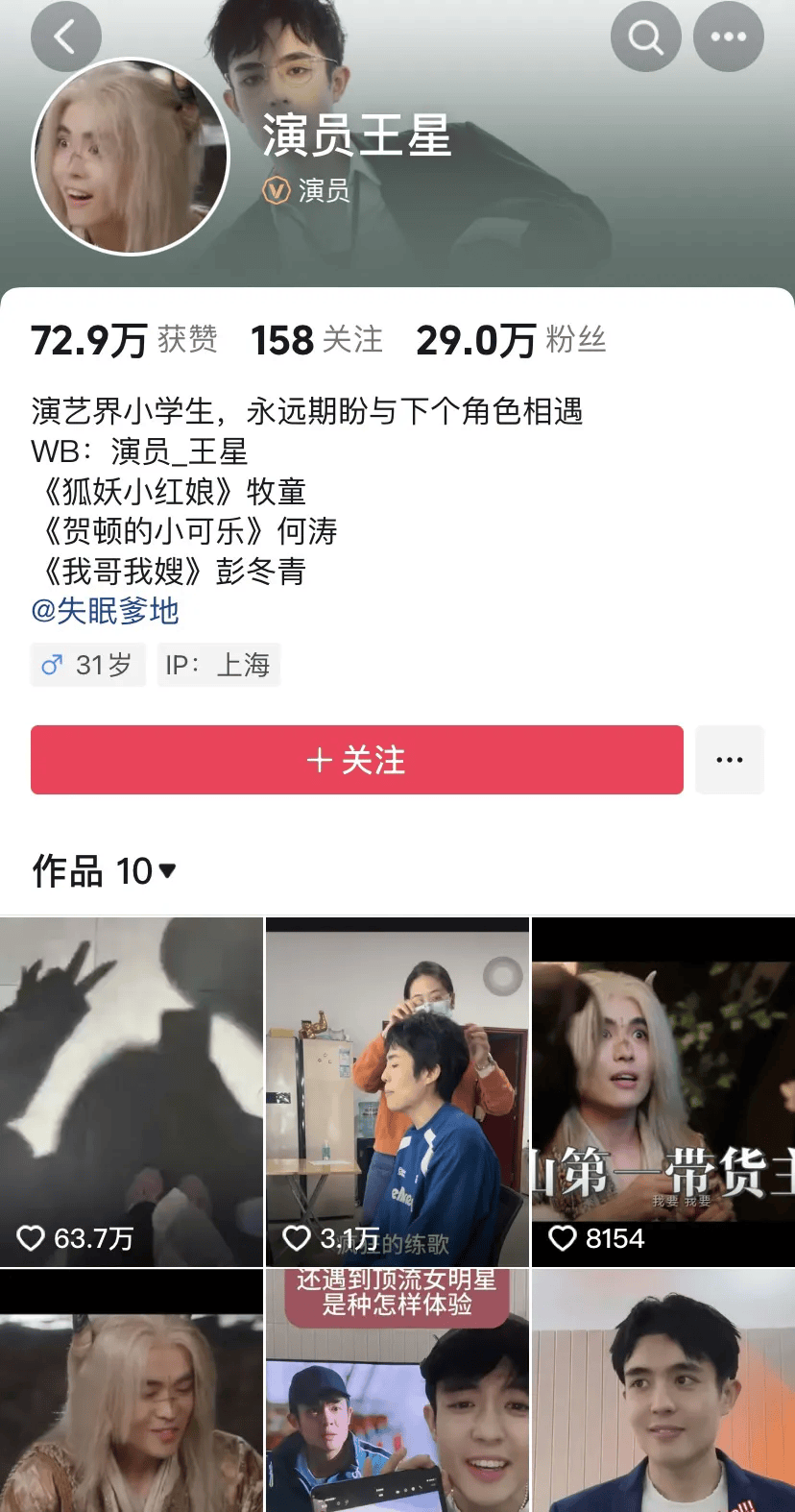
Task: View the 29.0万 粉丝 followers list
Action: point(510,340)
